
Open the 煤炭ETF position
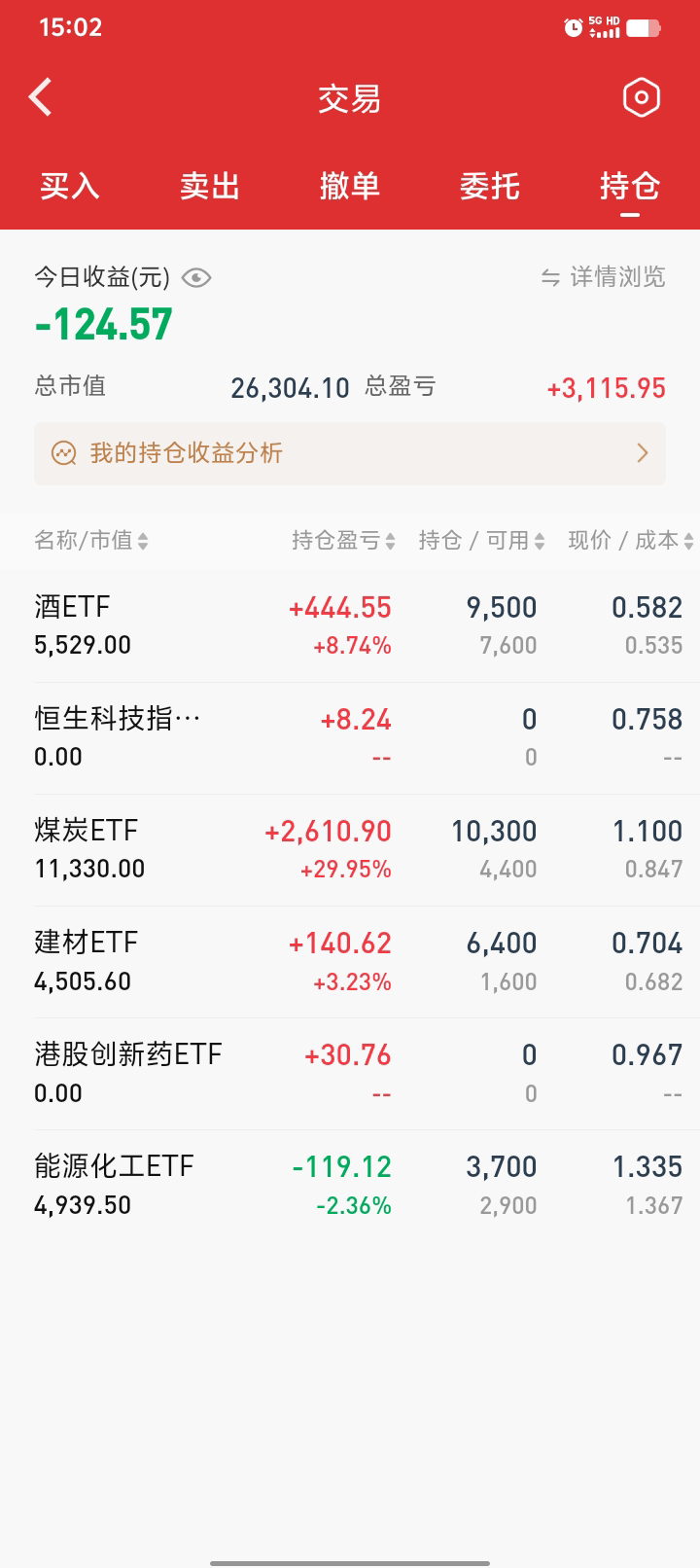point(350,849)
